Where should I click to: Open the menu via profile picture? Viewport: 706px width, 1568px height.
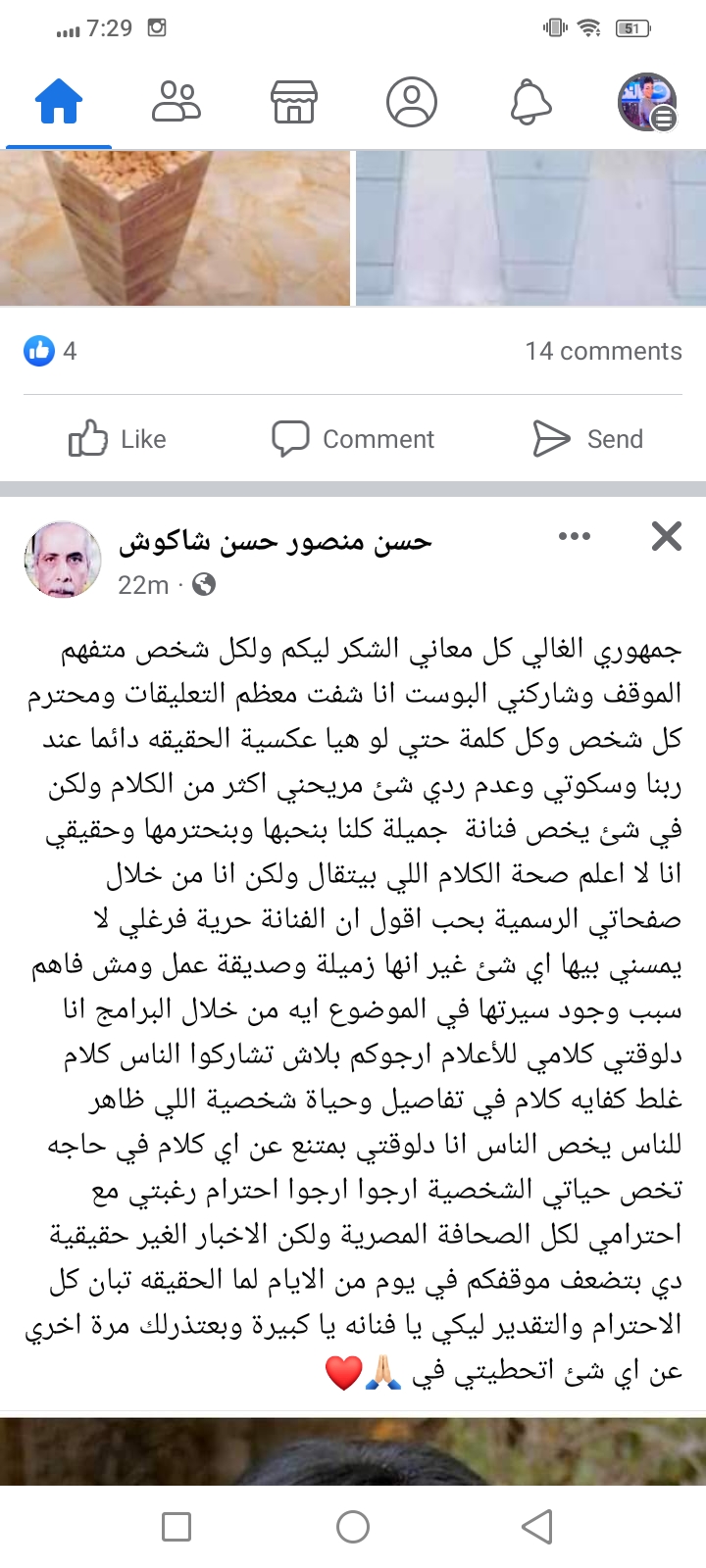point(647,101)
